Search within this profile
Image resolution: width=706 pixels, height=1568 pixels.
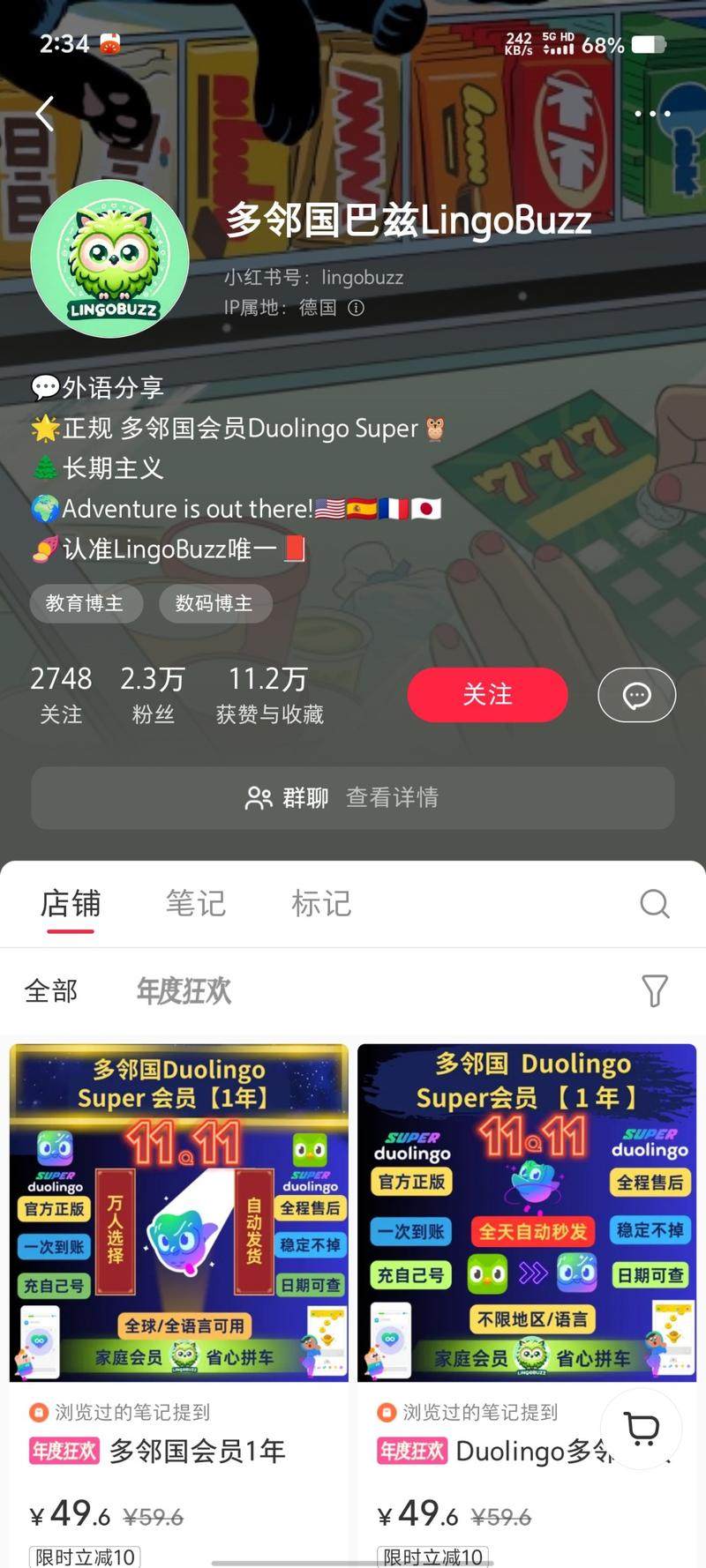pyautogui.click(x=654, y=903)
